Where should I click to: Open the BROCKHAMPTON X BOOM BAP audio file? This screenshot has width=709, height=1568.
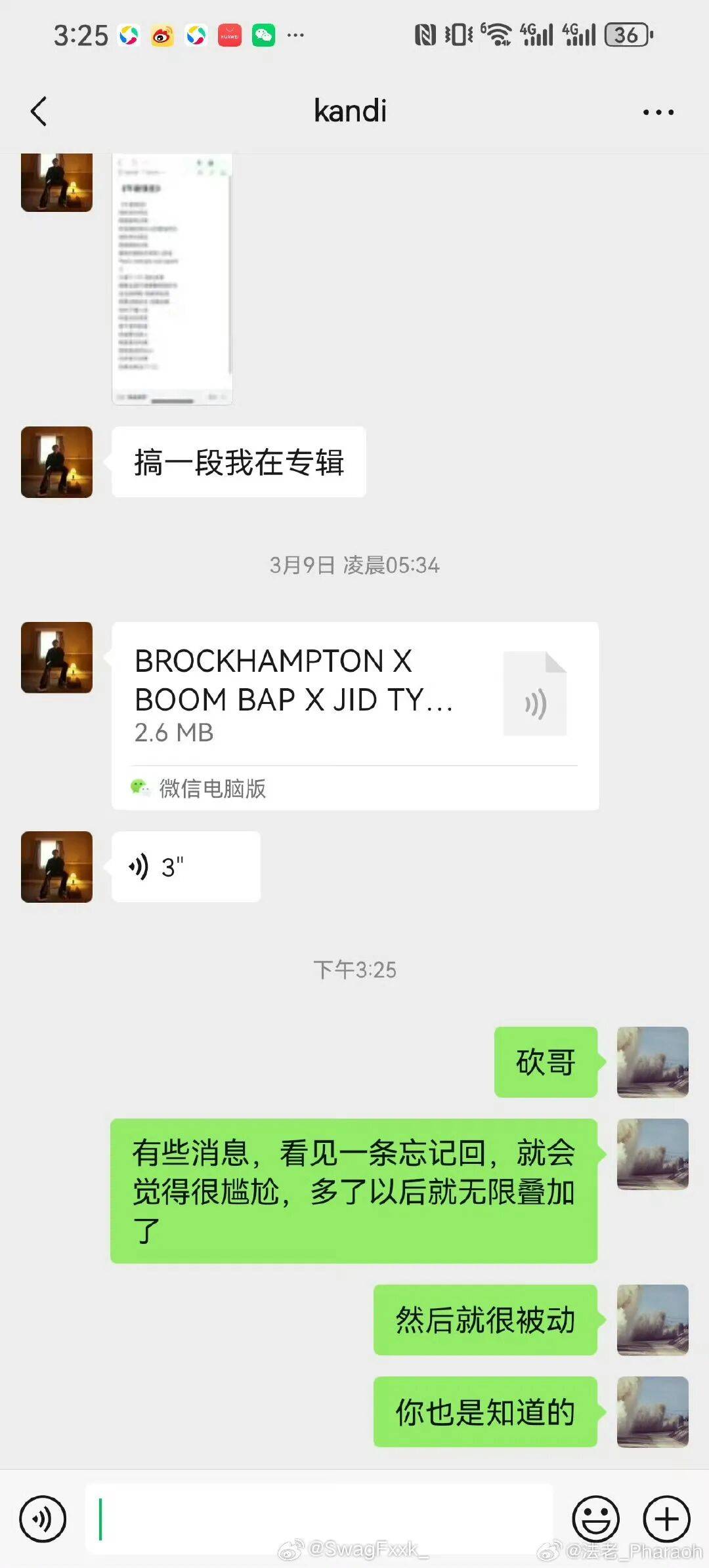pos(354,697)
